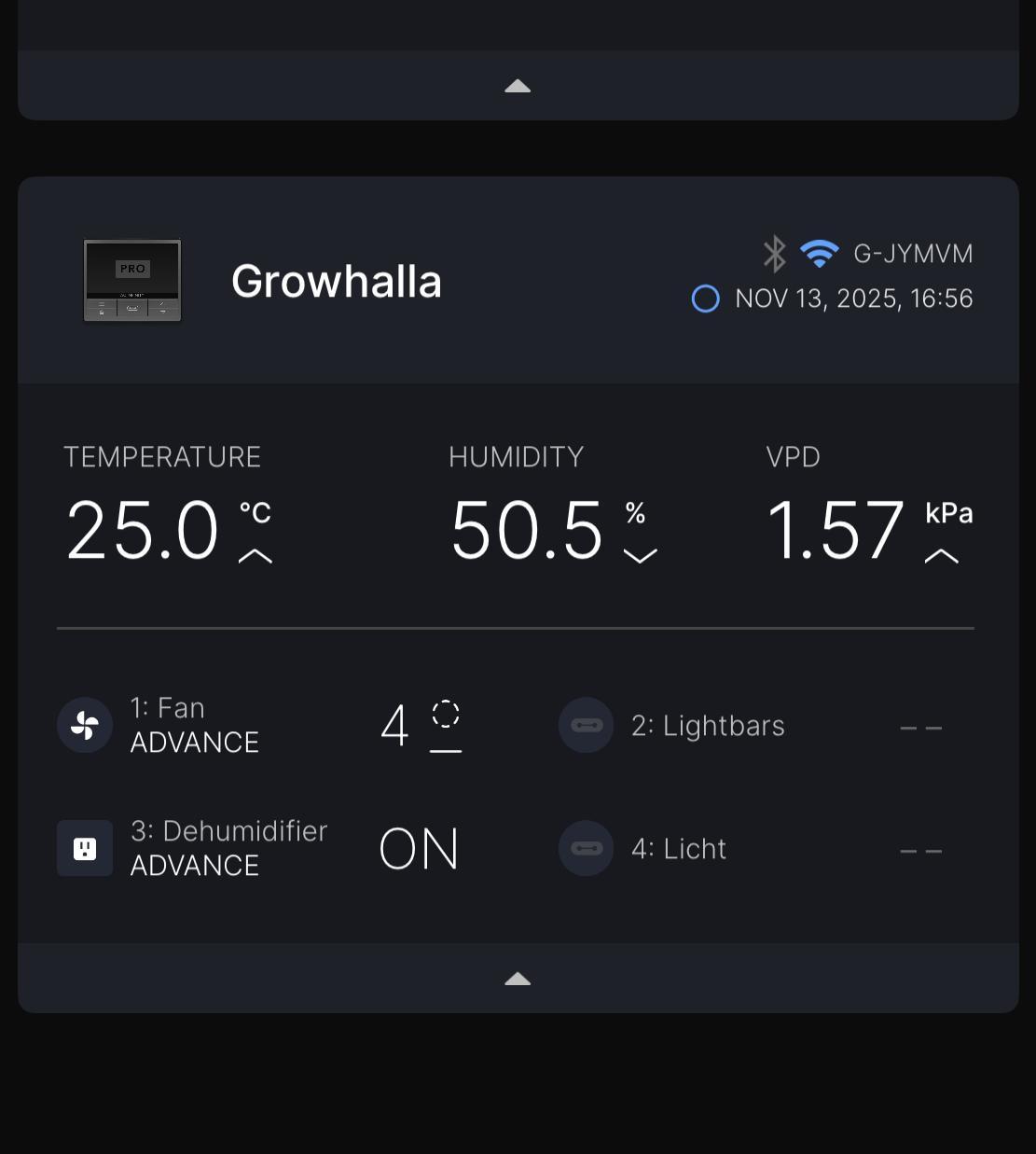The image size is (1036, 1154).
Task: Open port 4 Licht settings
Action: 678,849
